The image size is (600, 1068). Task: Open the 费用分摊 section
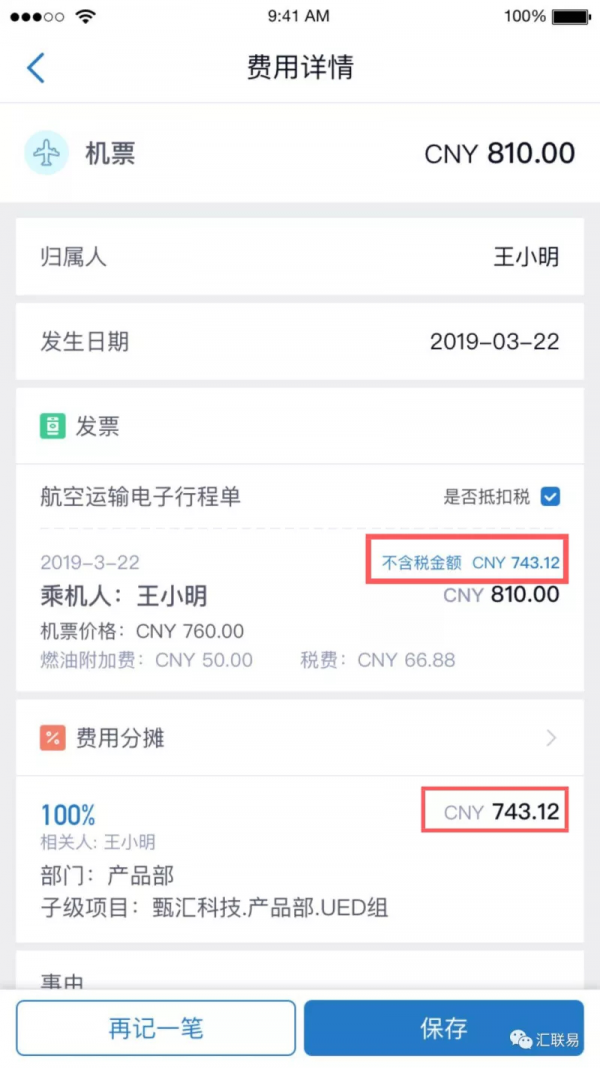tap(300, 739)
